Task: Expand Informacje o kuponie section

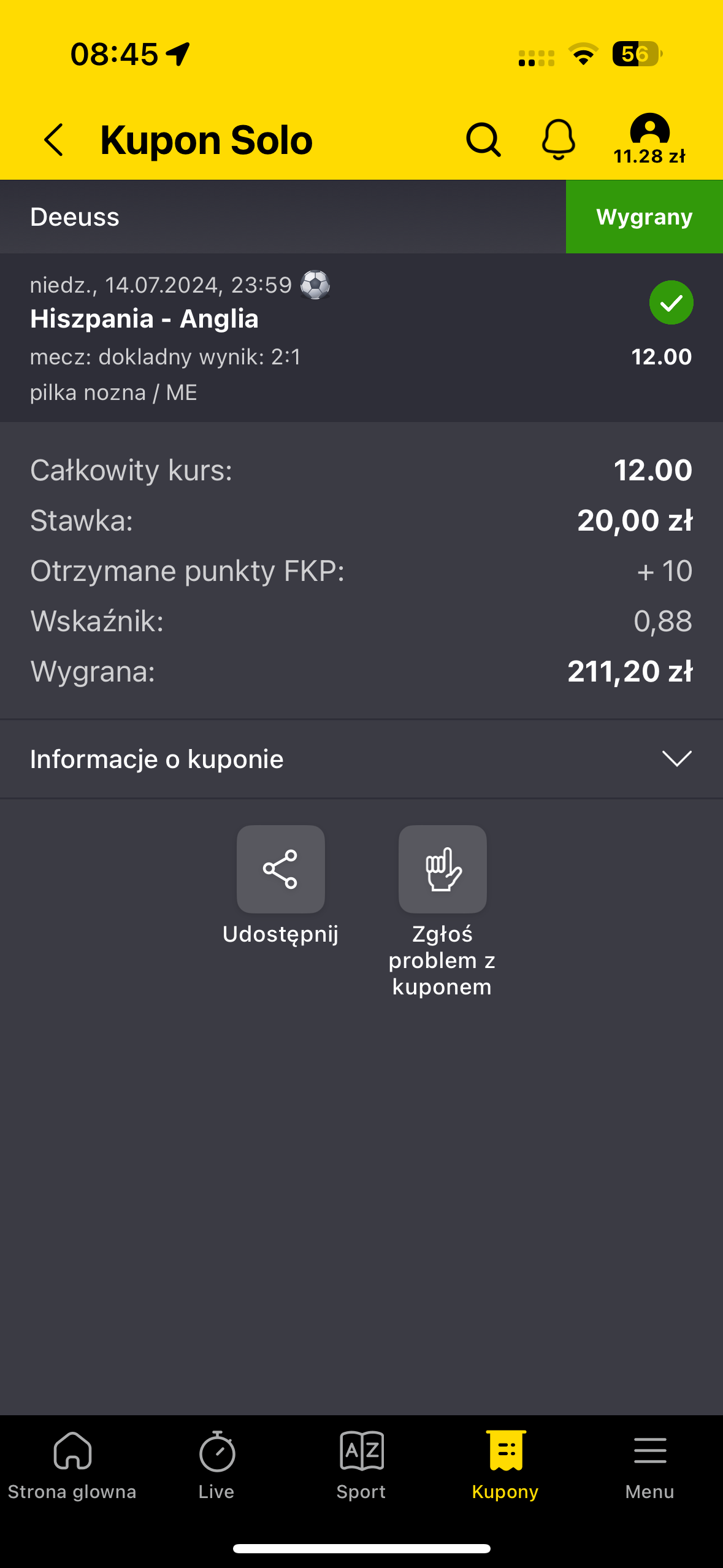Action: click(361, 759)
